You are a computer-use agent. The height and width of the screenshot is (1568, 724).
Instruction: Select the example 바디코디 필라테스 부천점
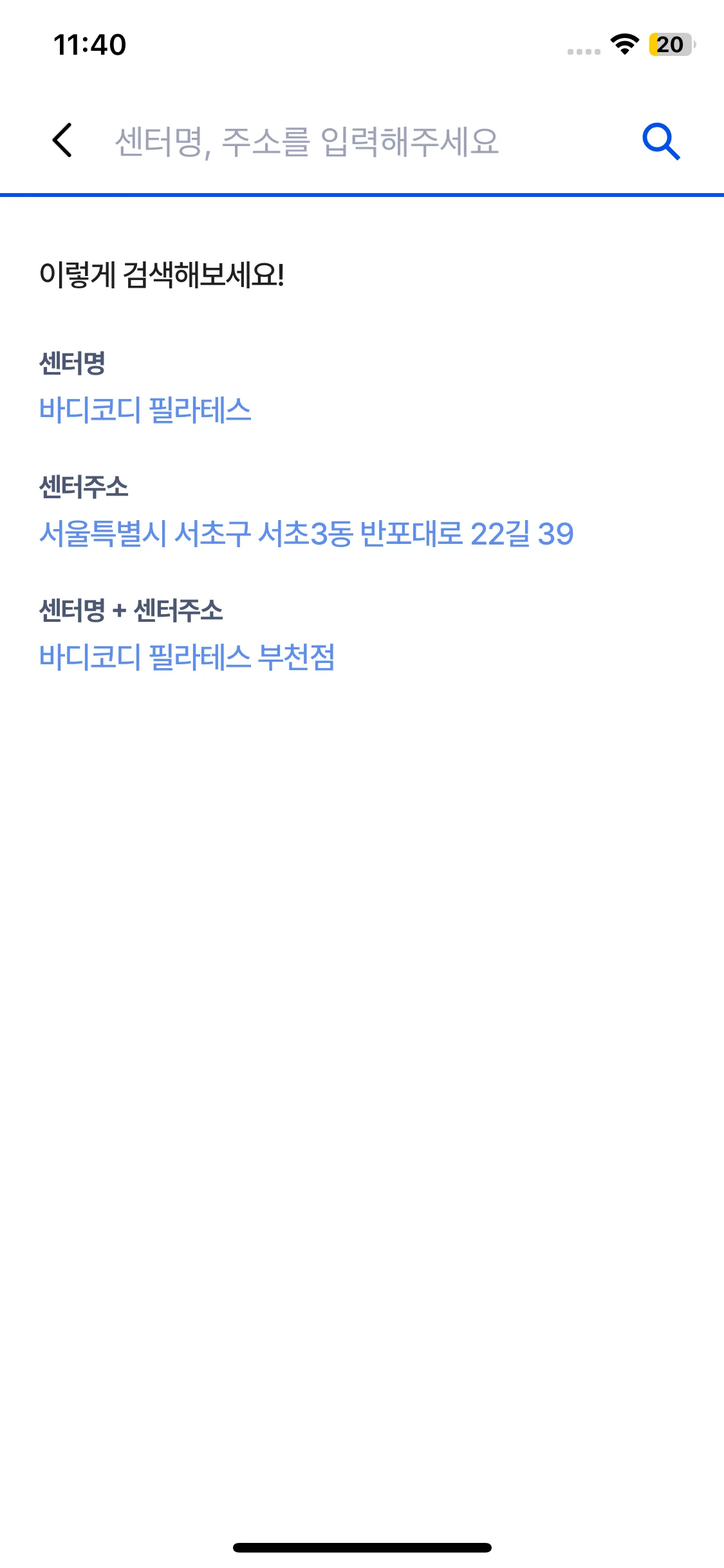pyautogui.click(x=187, y=657)
